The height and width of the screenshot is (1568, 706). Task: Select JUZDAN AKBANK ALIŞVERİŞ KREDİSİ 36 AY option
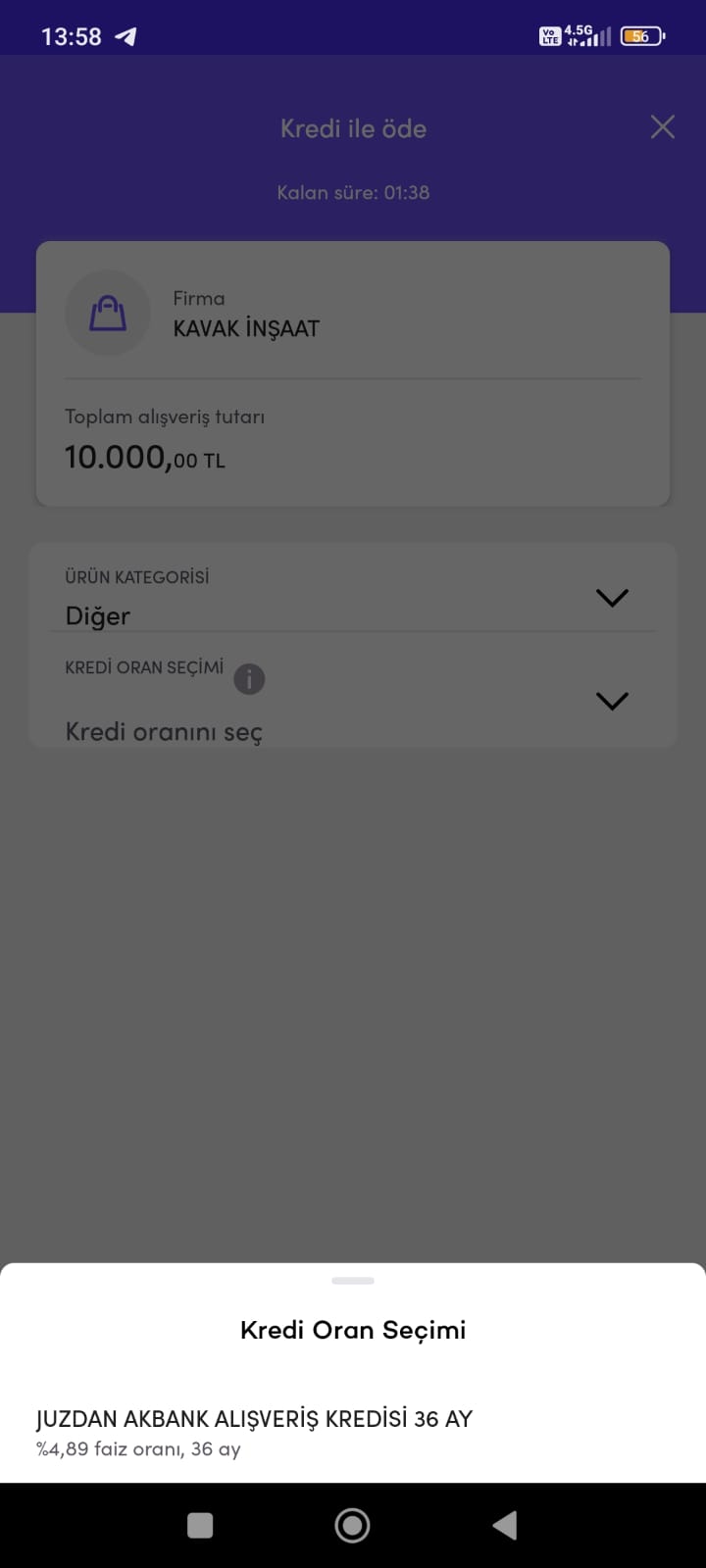point(353,1433)
